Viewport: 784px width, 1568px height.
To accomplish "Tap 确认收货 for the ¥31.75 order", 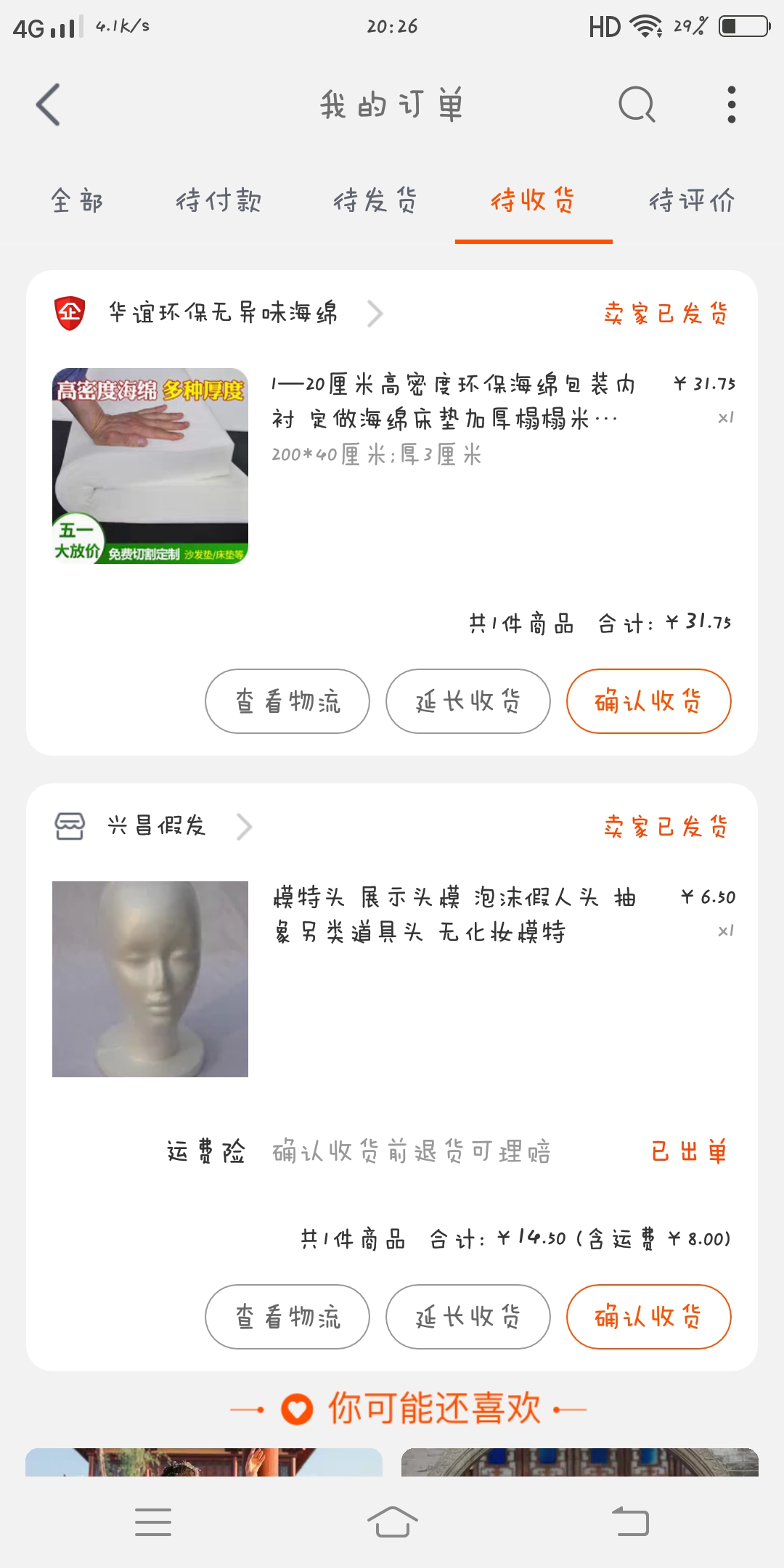I will click(x=648, y=701).
